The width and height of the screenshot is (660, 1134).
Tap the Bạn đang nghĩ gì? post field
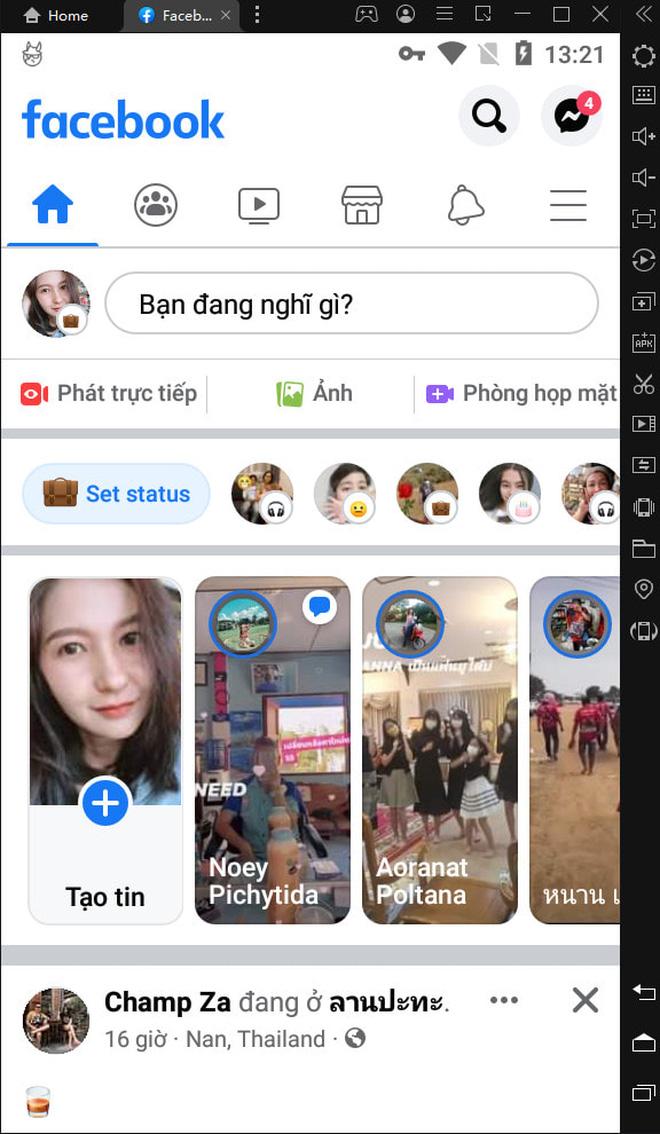coord(351,304)
